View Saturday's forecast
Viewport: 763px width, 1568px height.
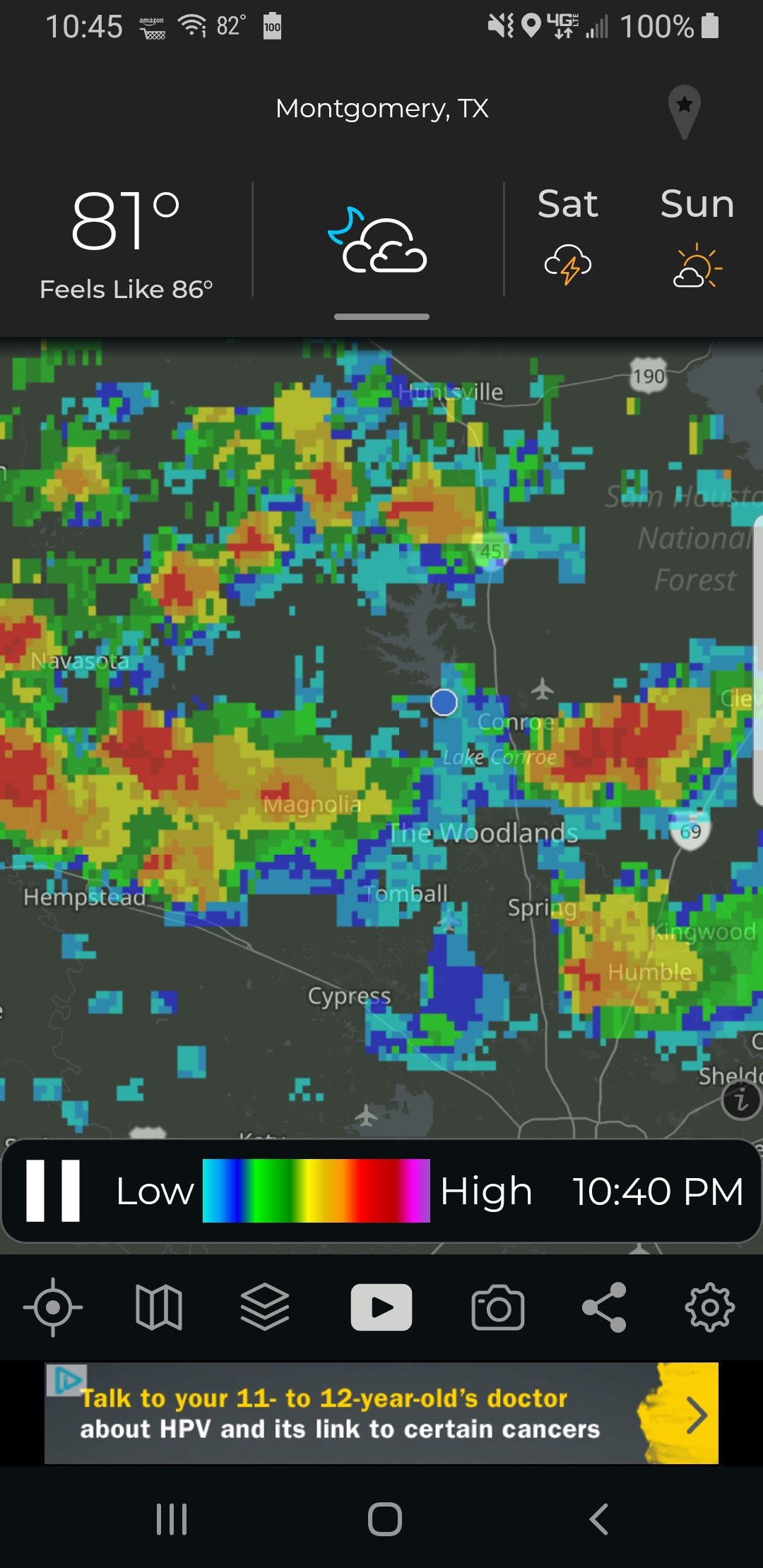point(568,237)
